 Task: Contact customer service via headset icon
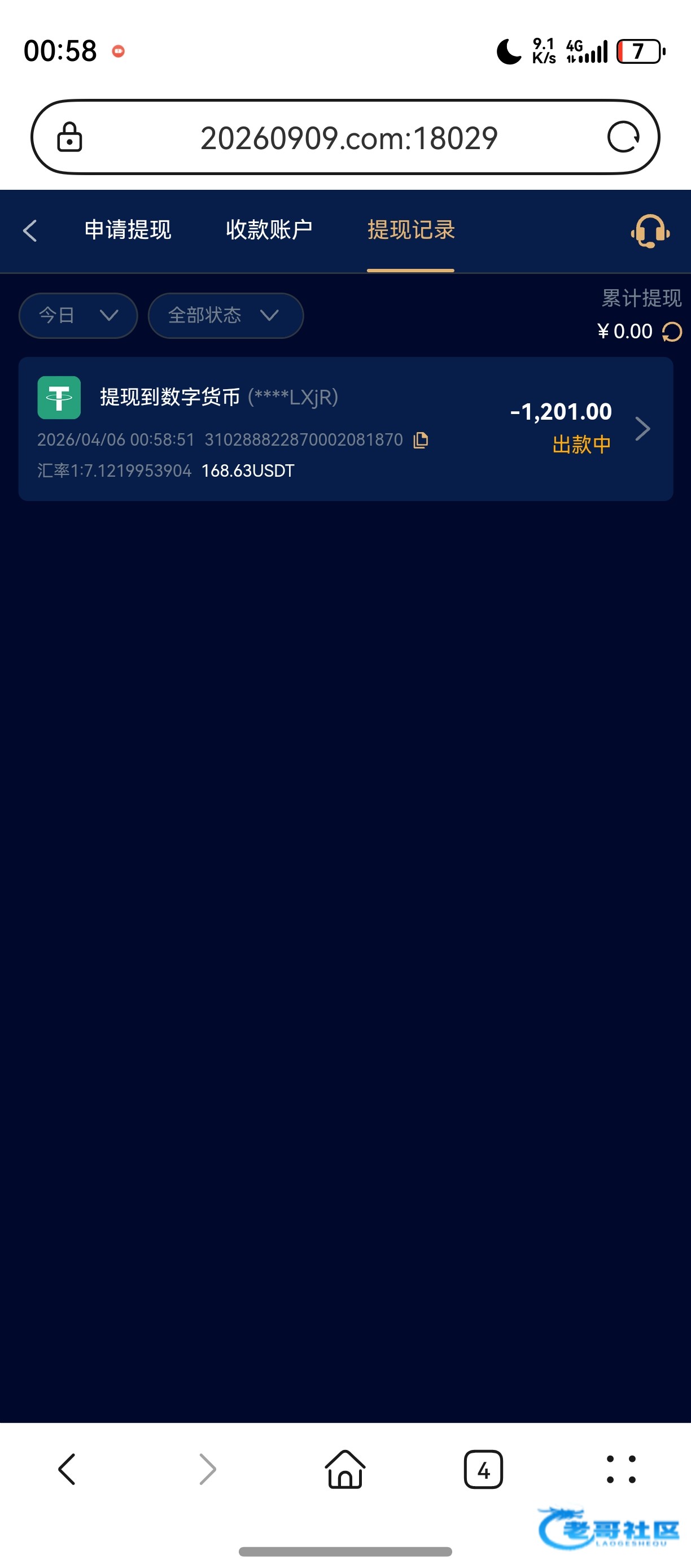point(650,230)
